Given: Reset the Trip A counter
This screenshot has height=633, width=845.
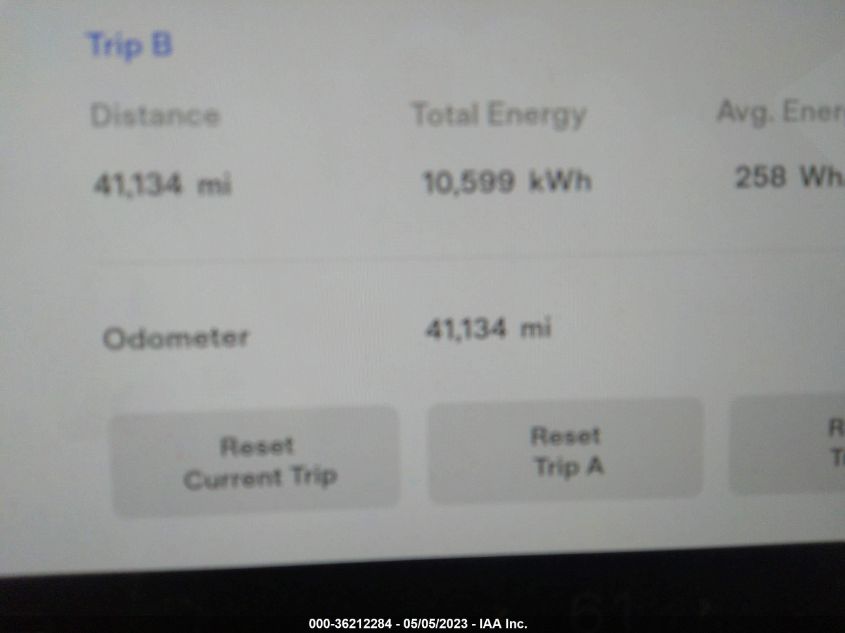Looking at the screenshot, I should pos(566,450).
